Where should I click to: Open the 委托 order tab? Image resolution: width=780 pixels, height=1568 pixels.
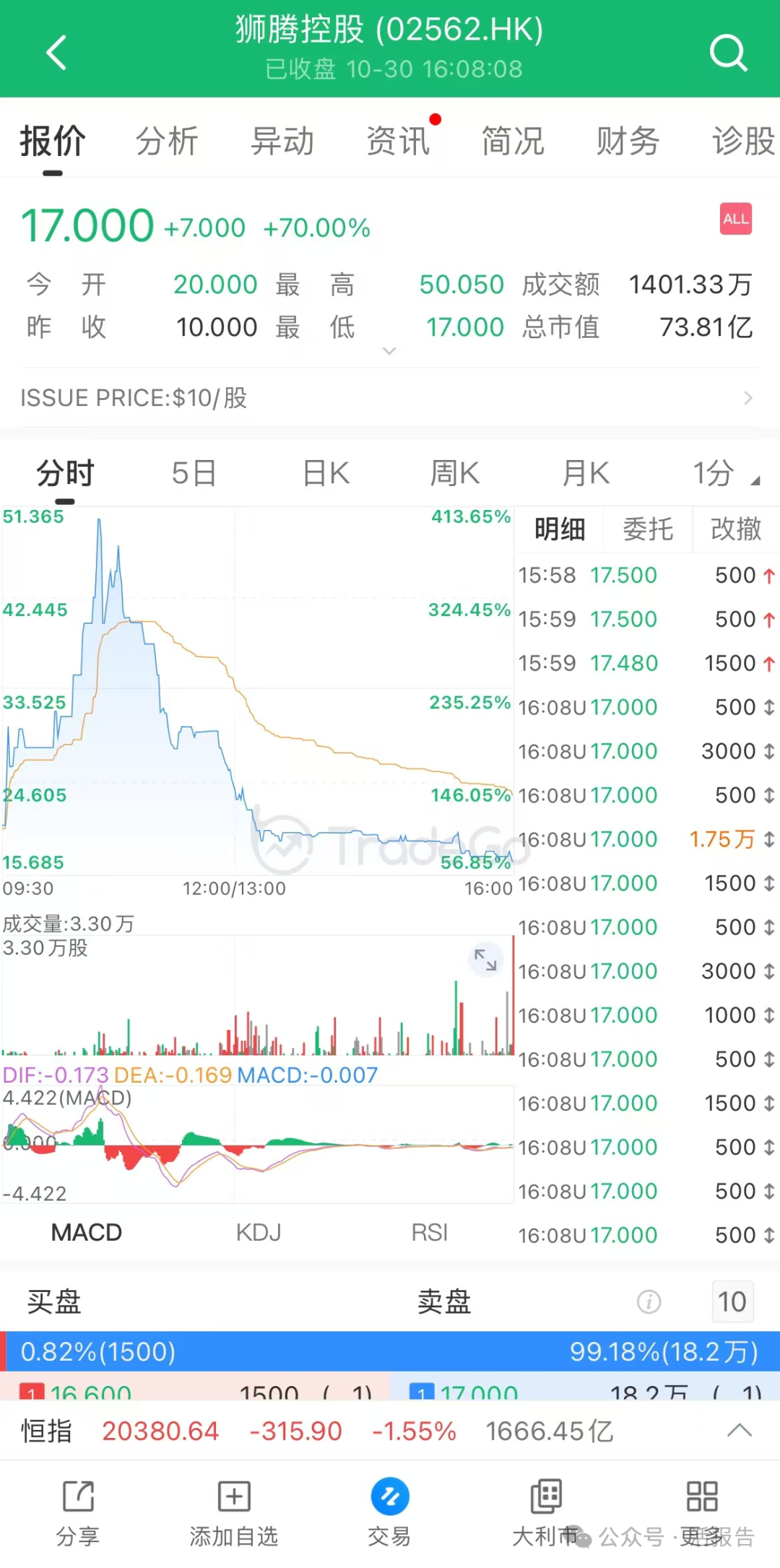(648, 529)
